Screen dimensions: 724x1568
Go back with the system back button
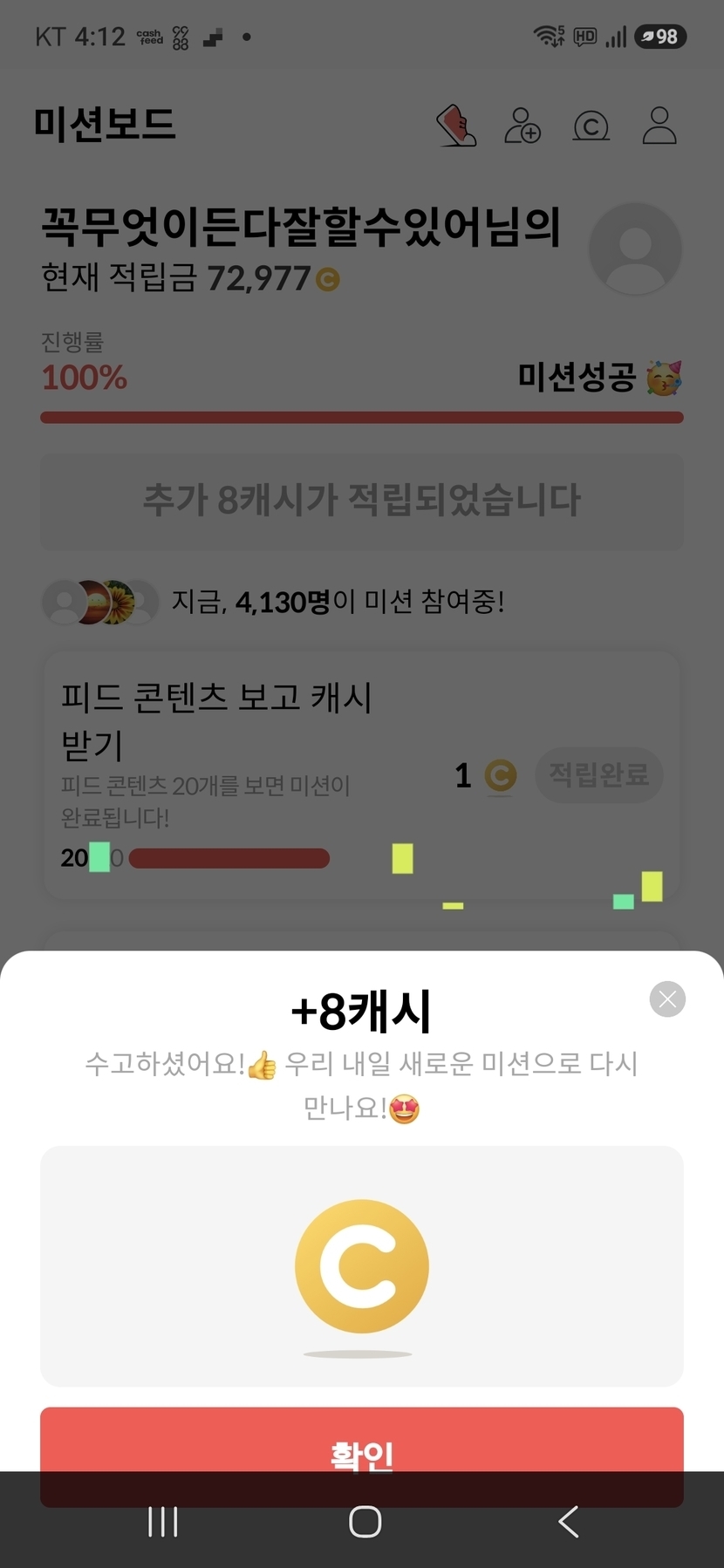point(569,1522)
